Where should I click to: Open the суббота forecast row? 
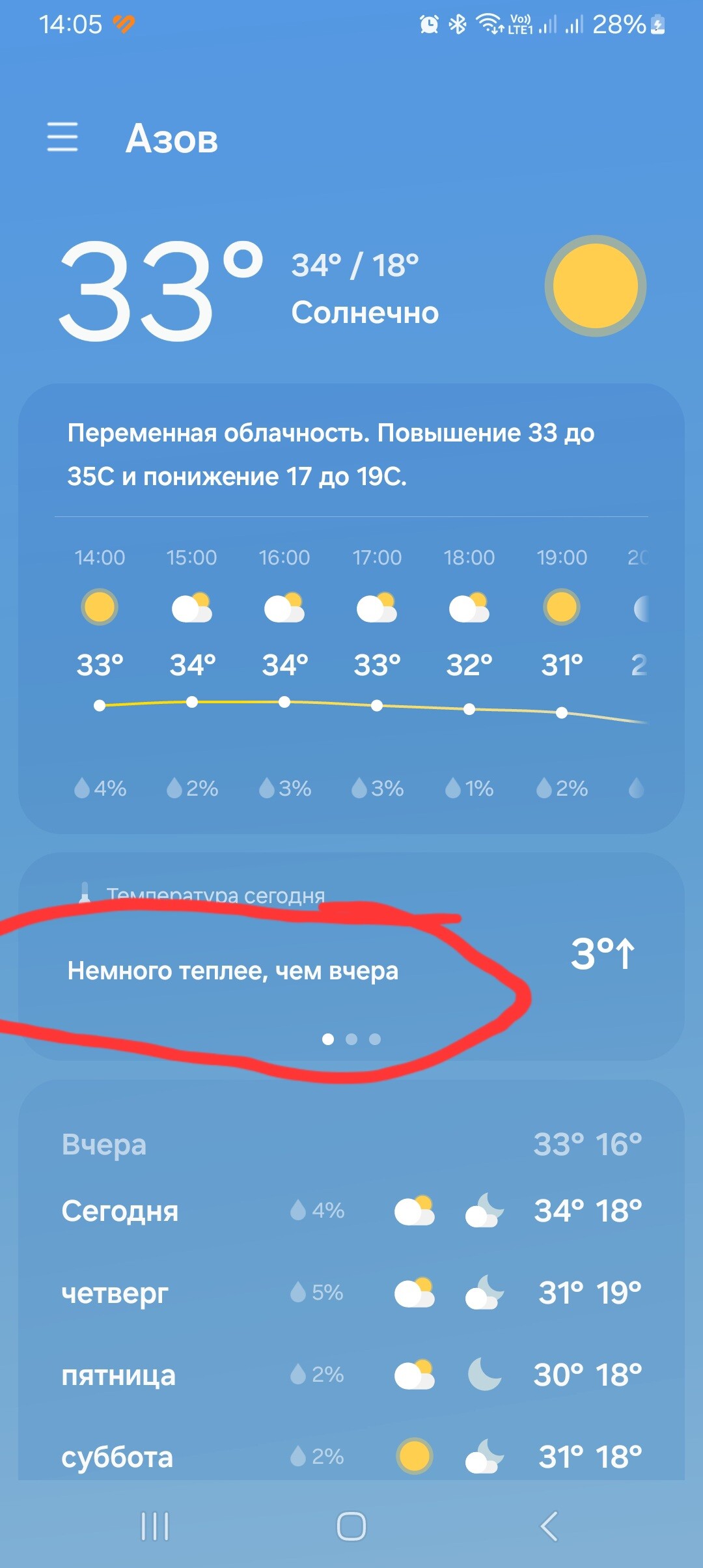[351, 1457]
